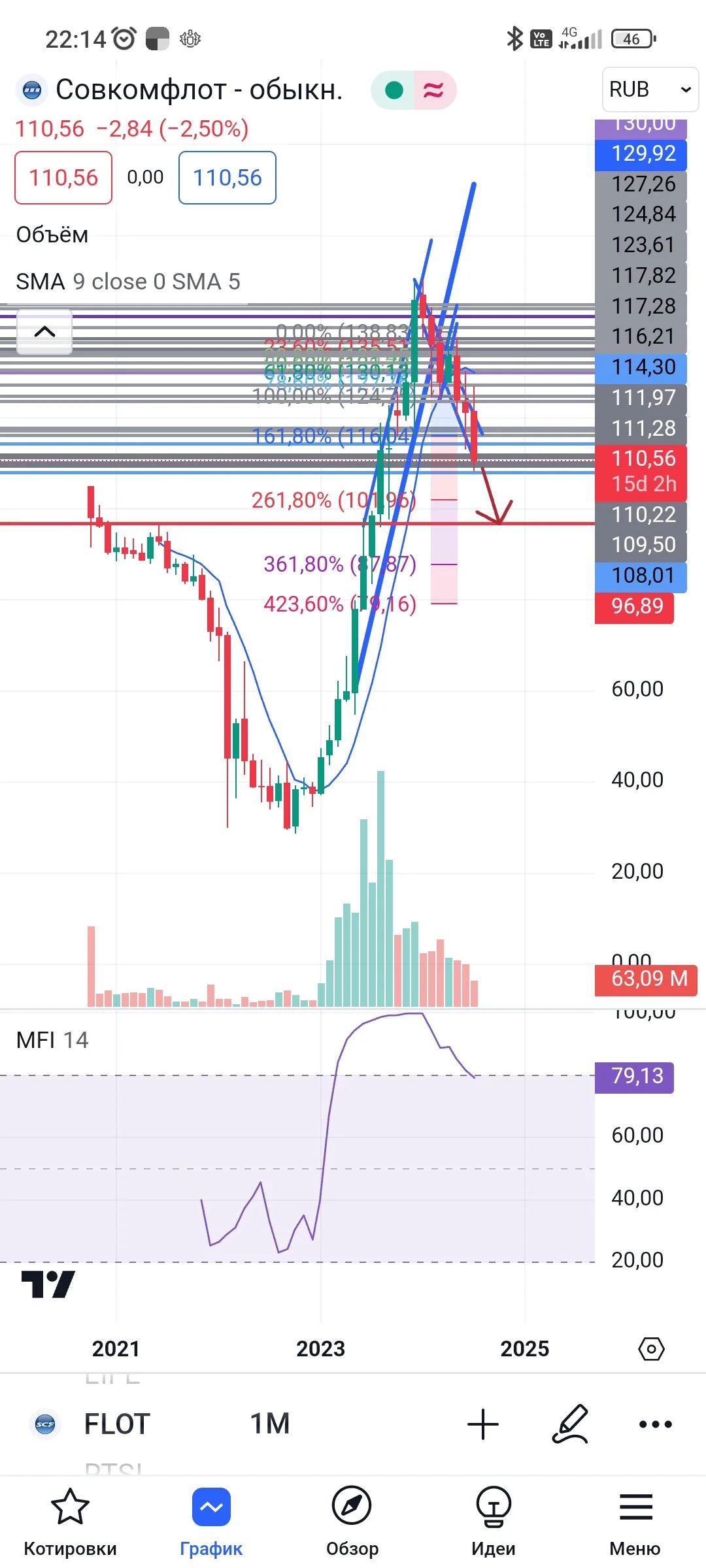This screenshot has height=1568, width=706.
Task: Add indicator with the plus icon
Action: coord(483,1424)
